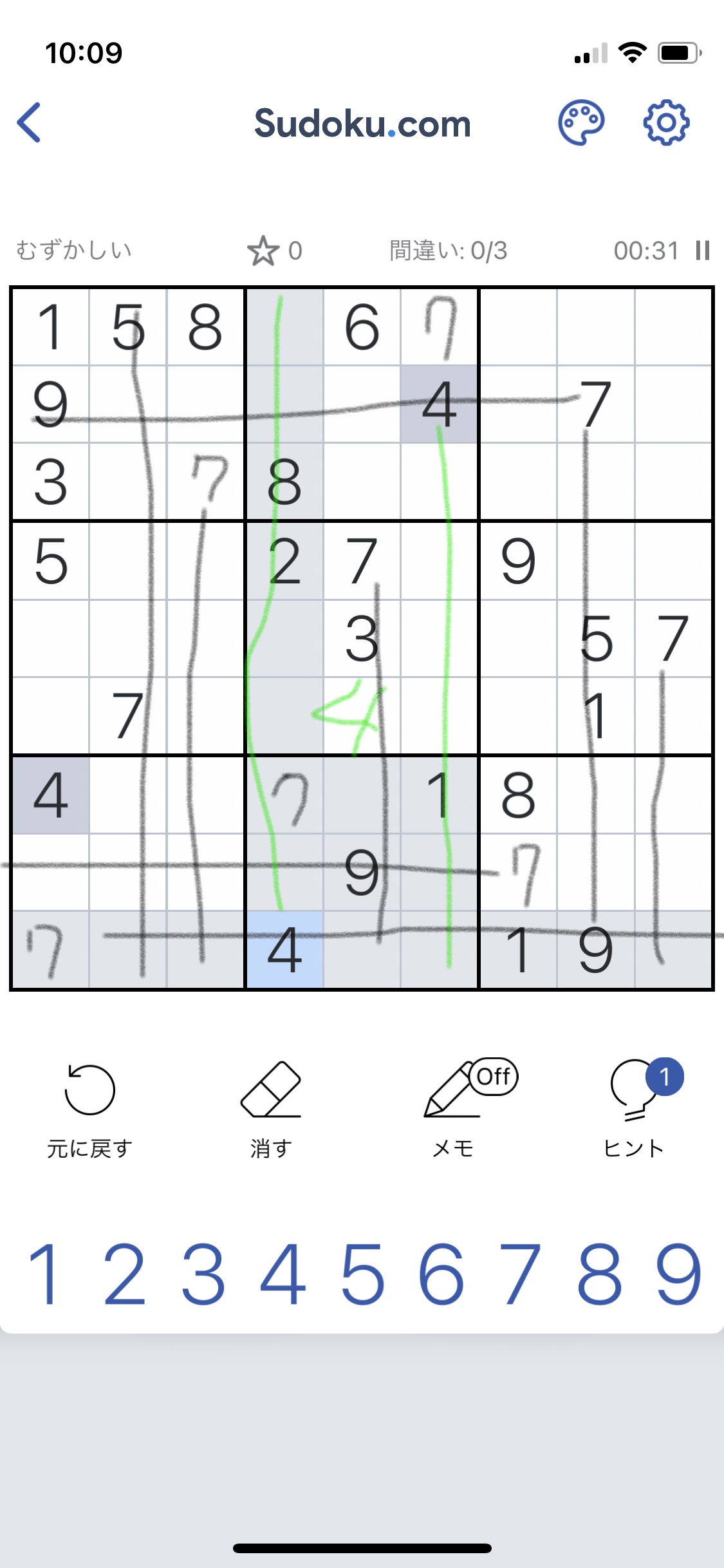Enter number 7 from the number pad
Viewport: 724px width, 1568px height.
521,1275
